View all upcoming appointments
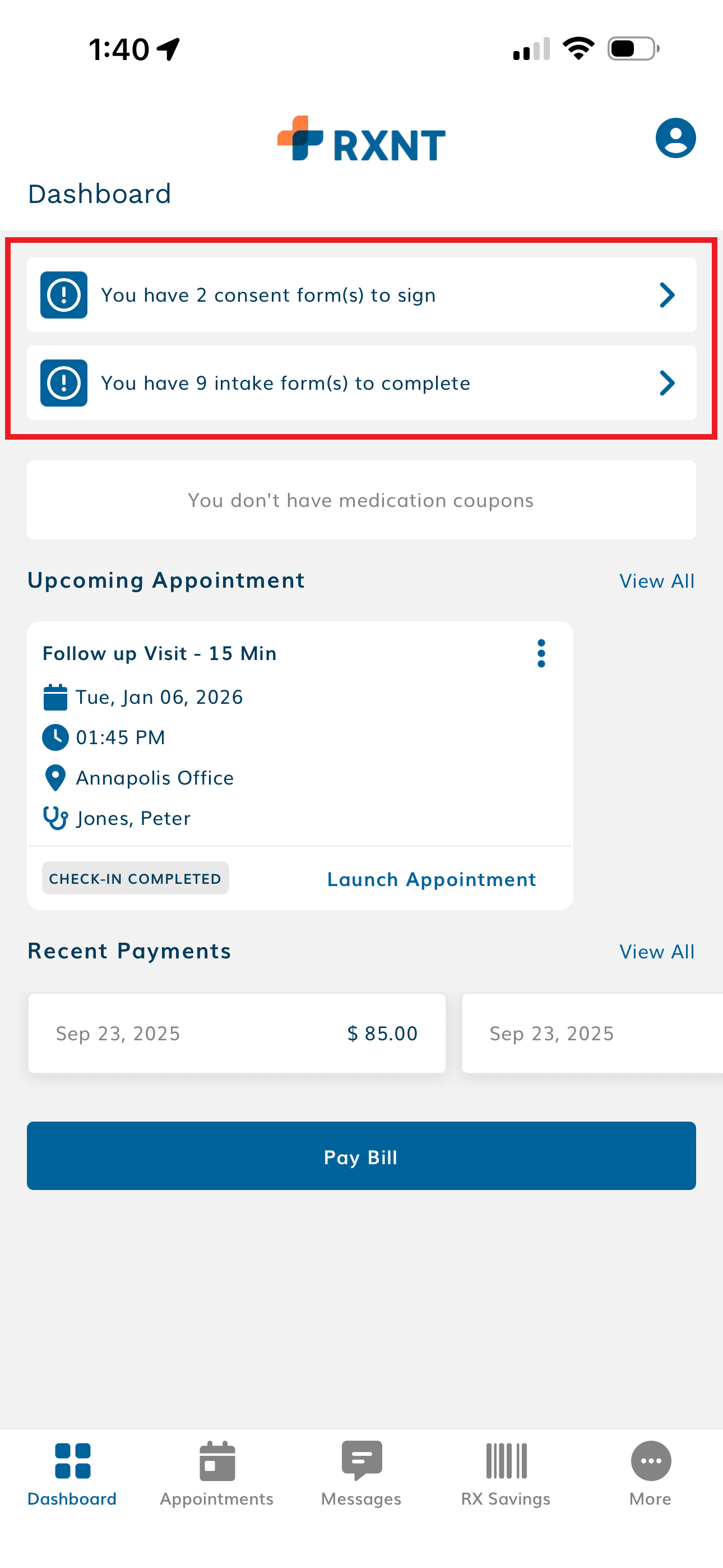The height and width of the screenshot is (1568, 723). tap(656, 582)
